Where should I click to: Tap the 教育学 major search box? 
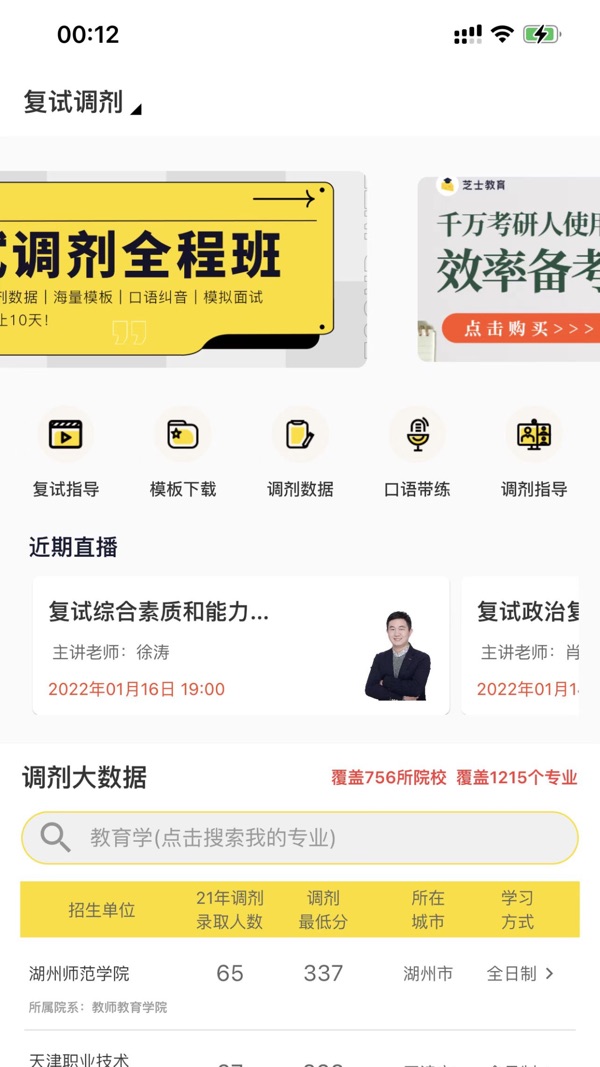300,837
